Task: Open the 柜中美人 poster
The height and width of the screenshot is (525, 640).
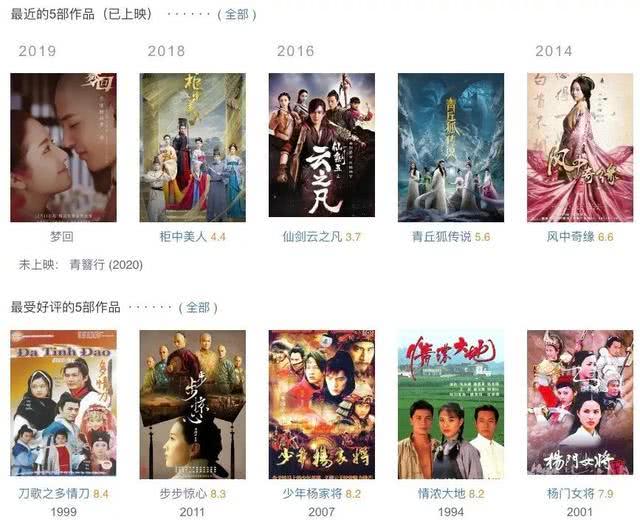Action: pos(192,147)
